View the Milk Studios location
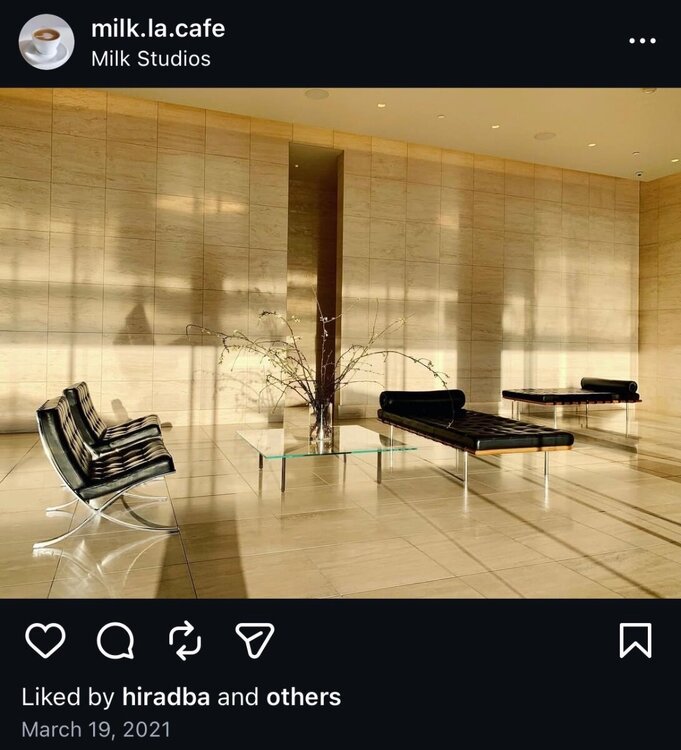This screenshot has height=750, width=681. (151, 59)
